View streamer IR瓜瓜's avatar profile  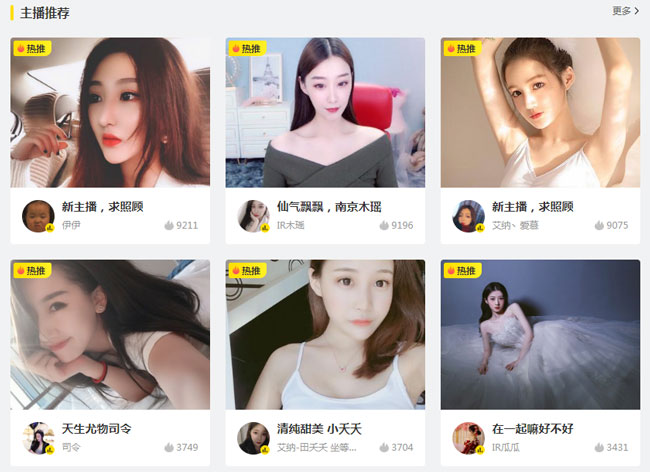tap(468, 437)
